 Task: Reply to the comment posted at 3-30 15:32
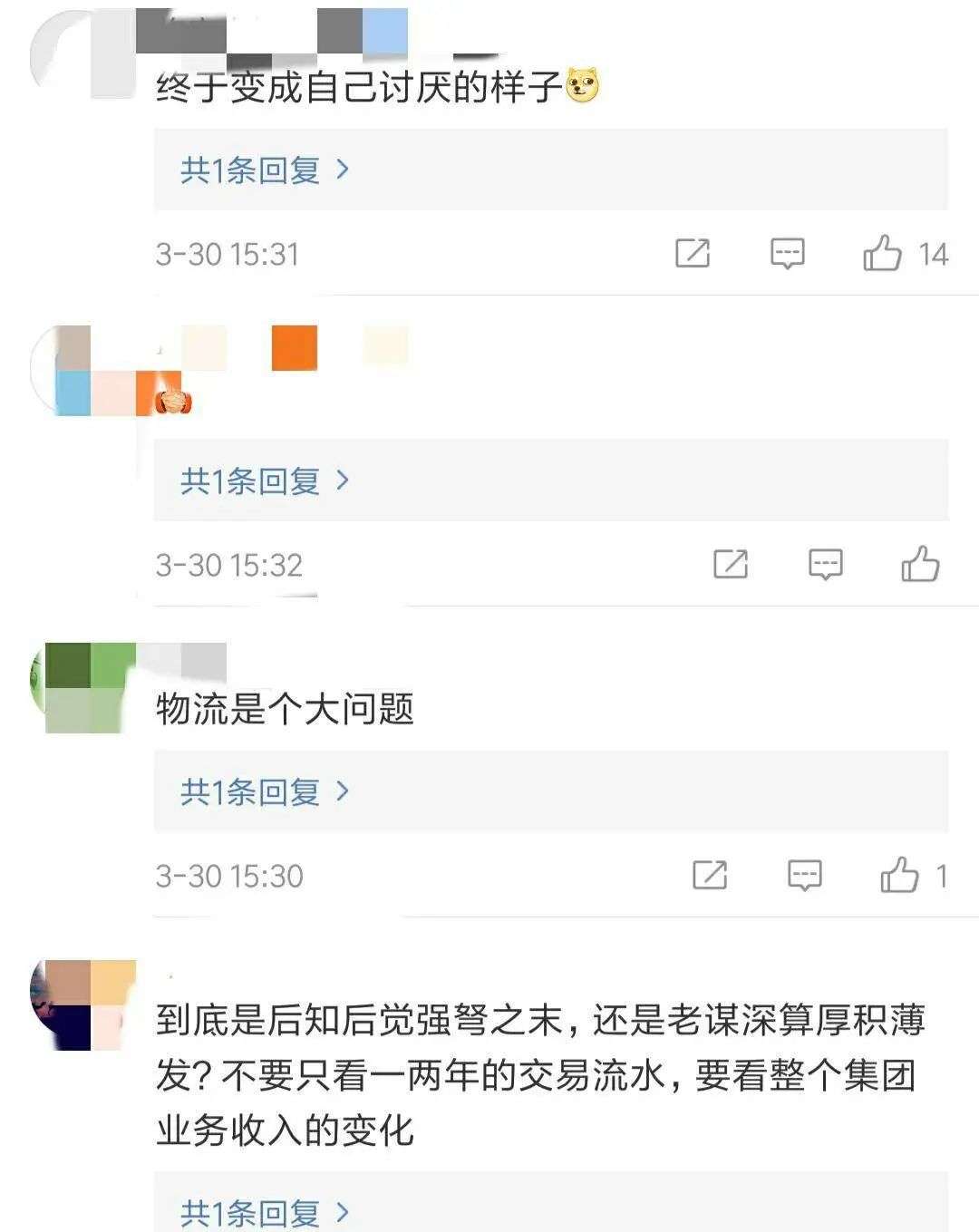click(825, 564)
